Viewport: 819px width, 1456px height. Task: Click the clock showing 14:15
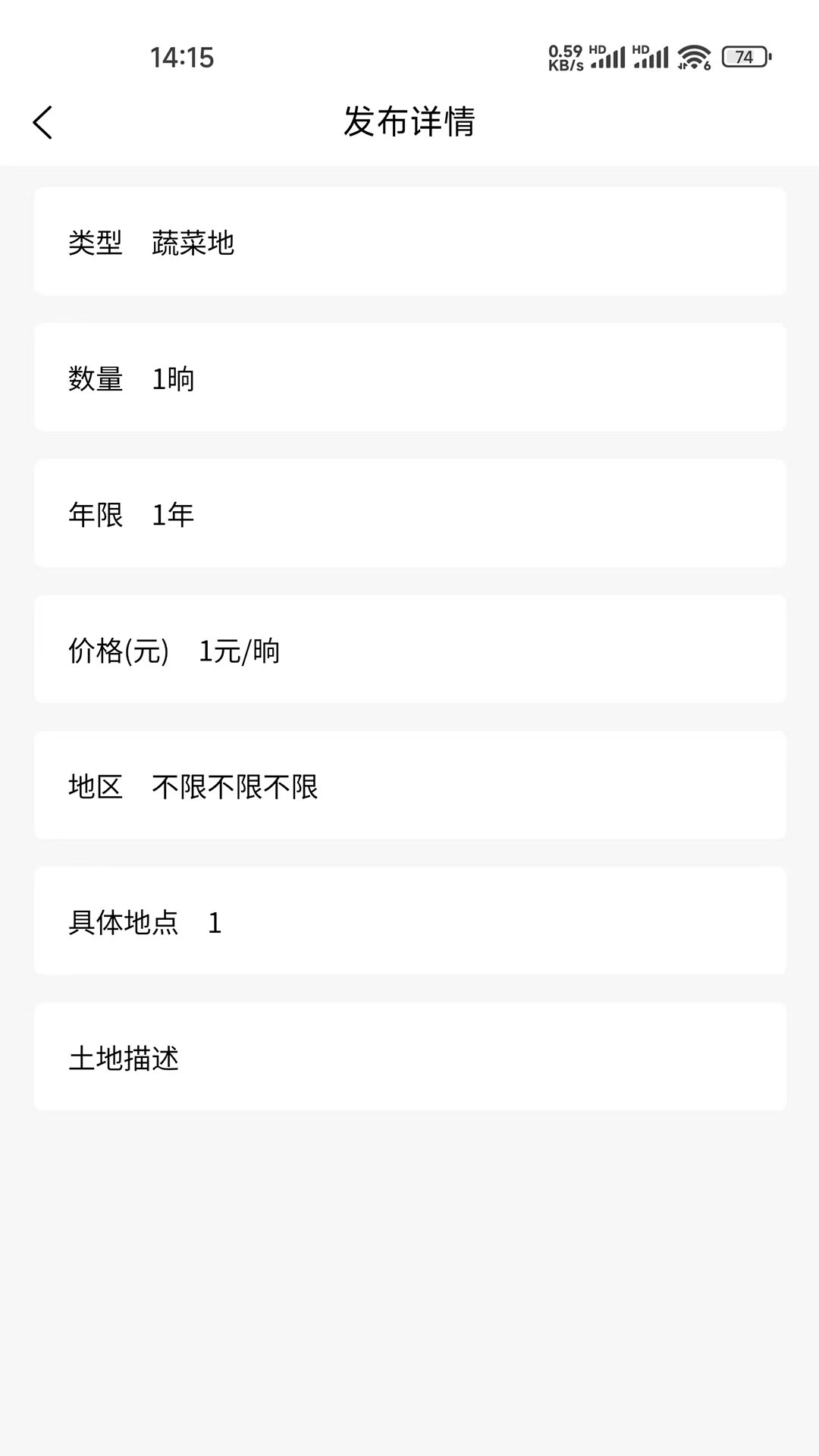pyautogui.click(x=184, y=55)
